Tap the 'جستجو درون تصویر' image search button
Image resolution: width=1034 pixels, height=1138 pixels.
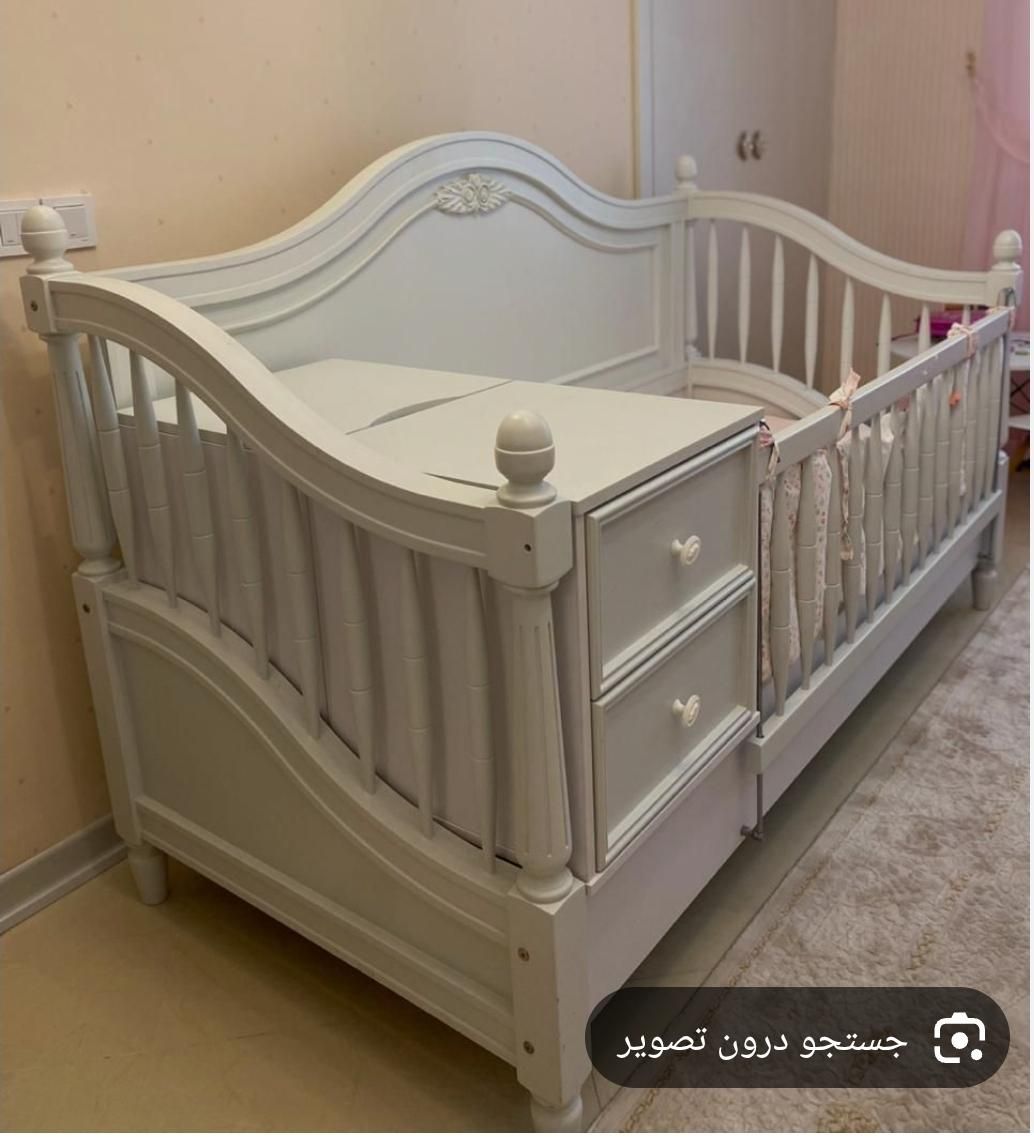[797, 1040]
